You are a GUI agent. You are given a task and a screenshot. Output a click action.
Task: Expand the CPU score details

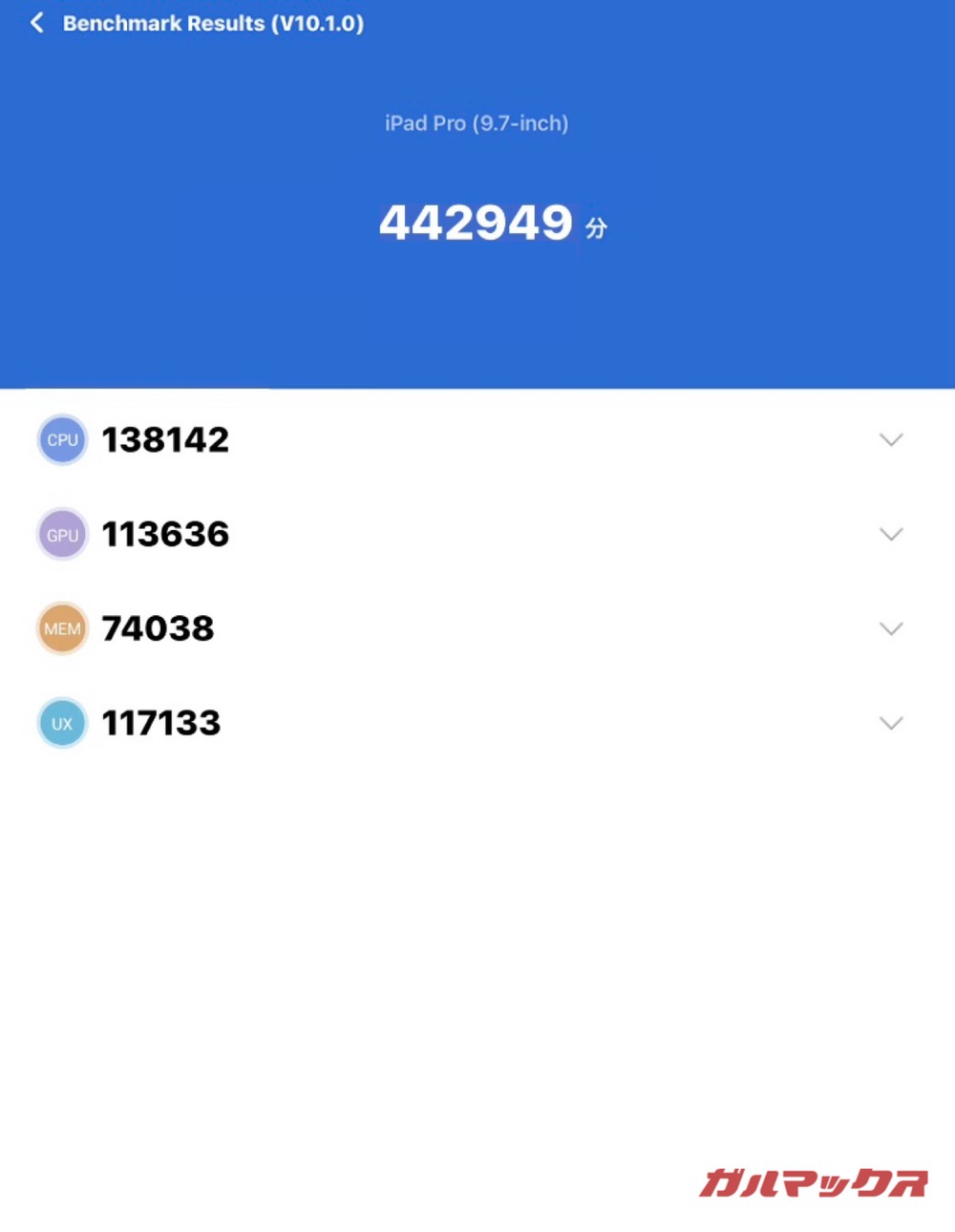[891, 439]
